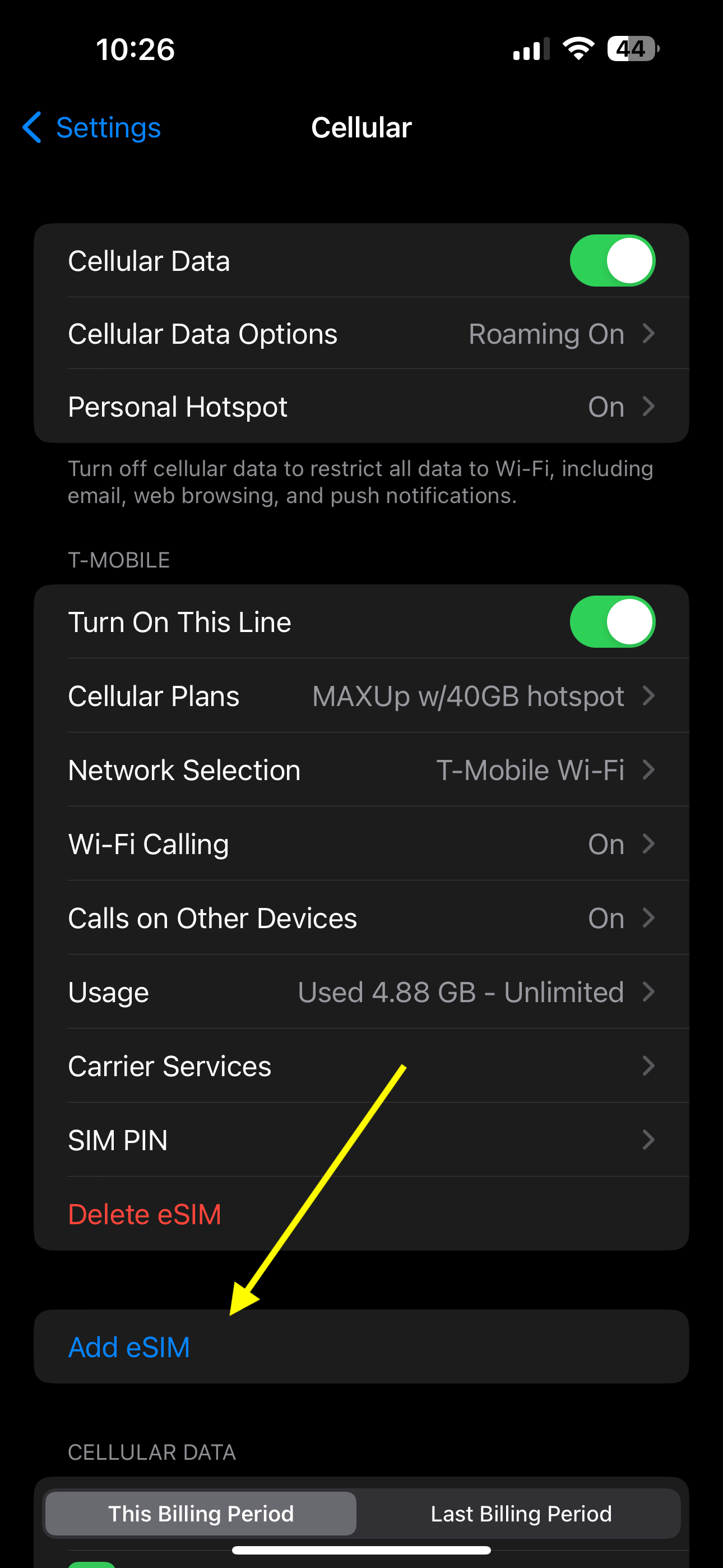This screenshot has height=1568, width=723.
Task: Open SIM PIN settings
Action: pyautogui.click(x=361, y=1140)
